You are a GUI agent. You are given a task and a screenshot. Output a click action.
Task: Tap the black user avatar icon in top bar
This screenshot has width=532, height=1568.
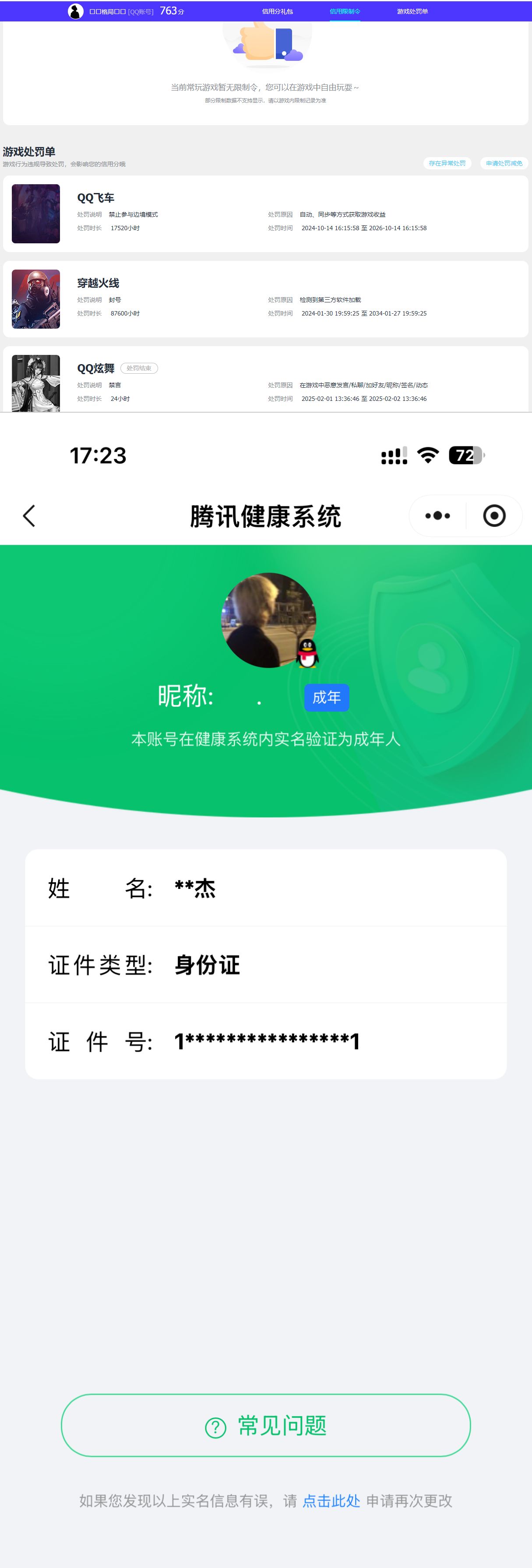[x=74, y=11]
